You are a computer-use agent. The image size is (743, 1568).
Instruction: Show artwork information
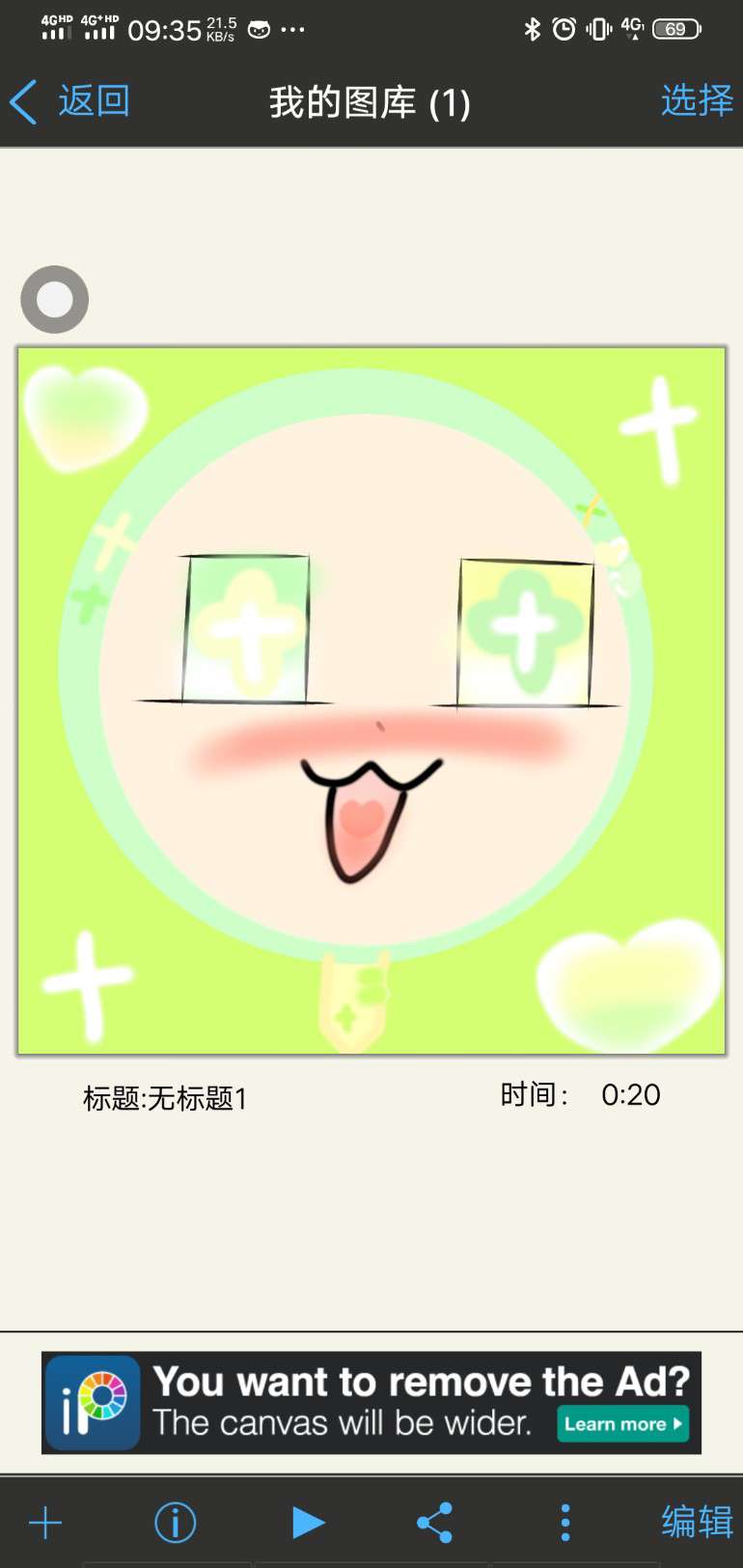tap(176, 1524)
